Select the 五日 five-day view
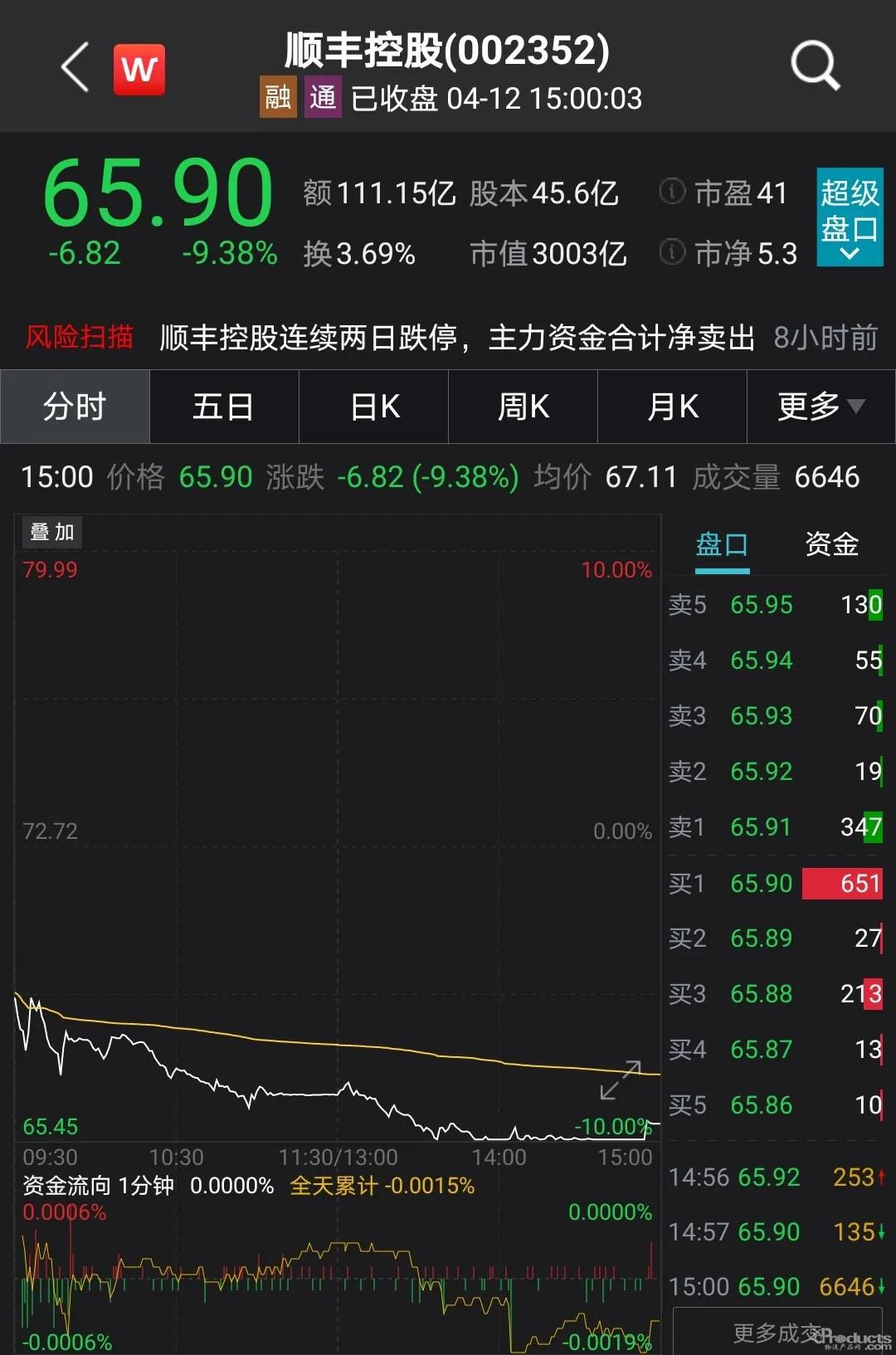This screenshot has height=1355, width=896. pos(224,407)
